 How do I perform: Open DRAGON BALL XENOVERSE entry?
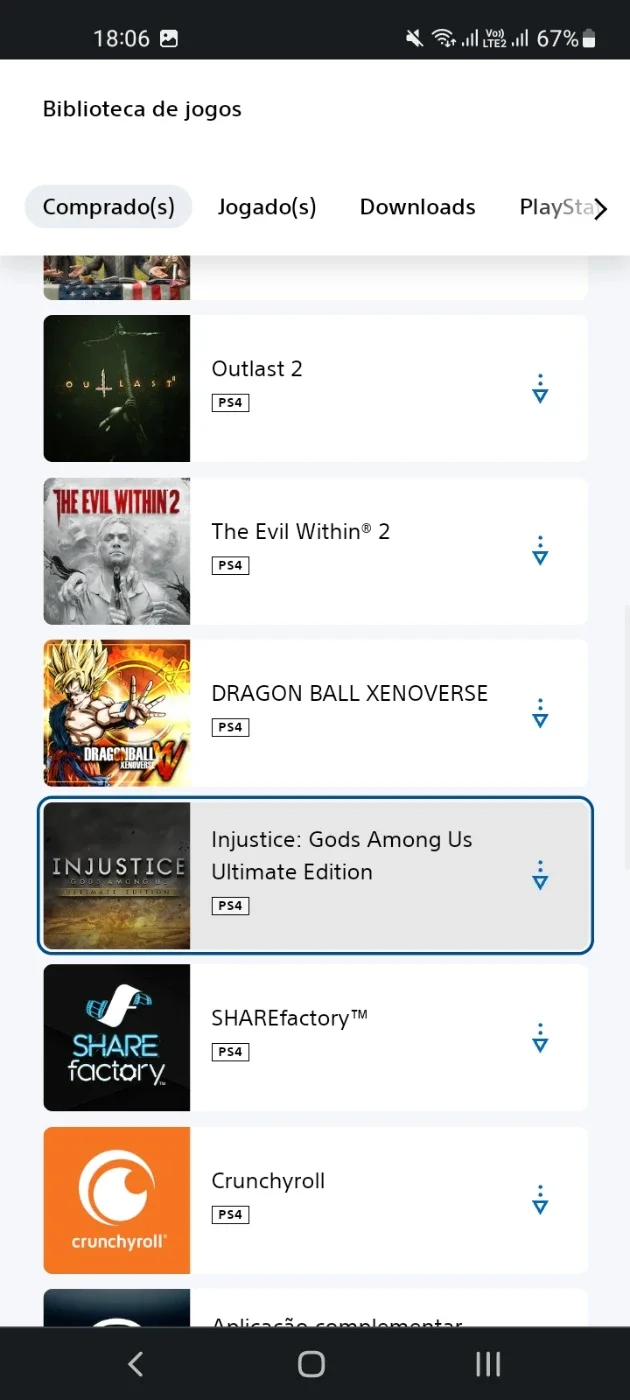click(x=315, y=713)
